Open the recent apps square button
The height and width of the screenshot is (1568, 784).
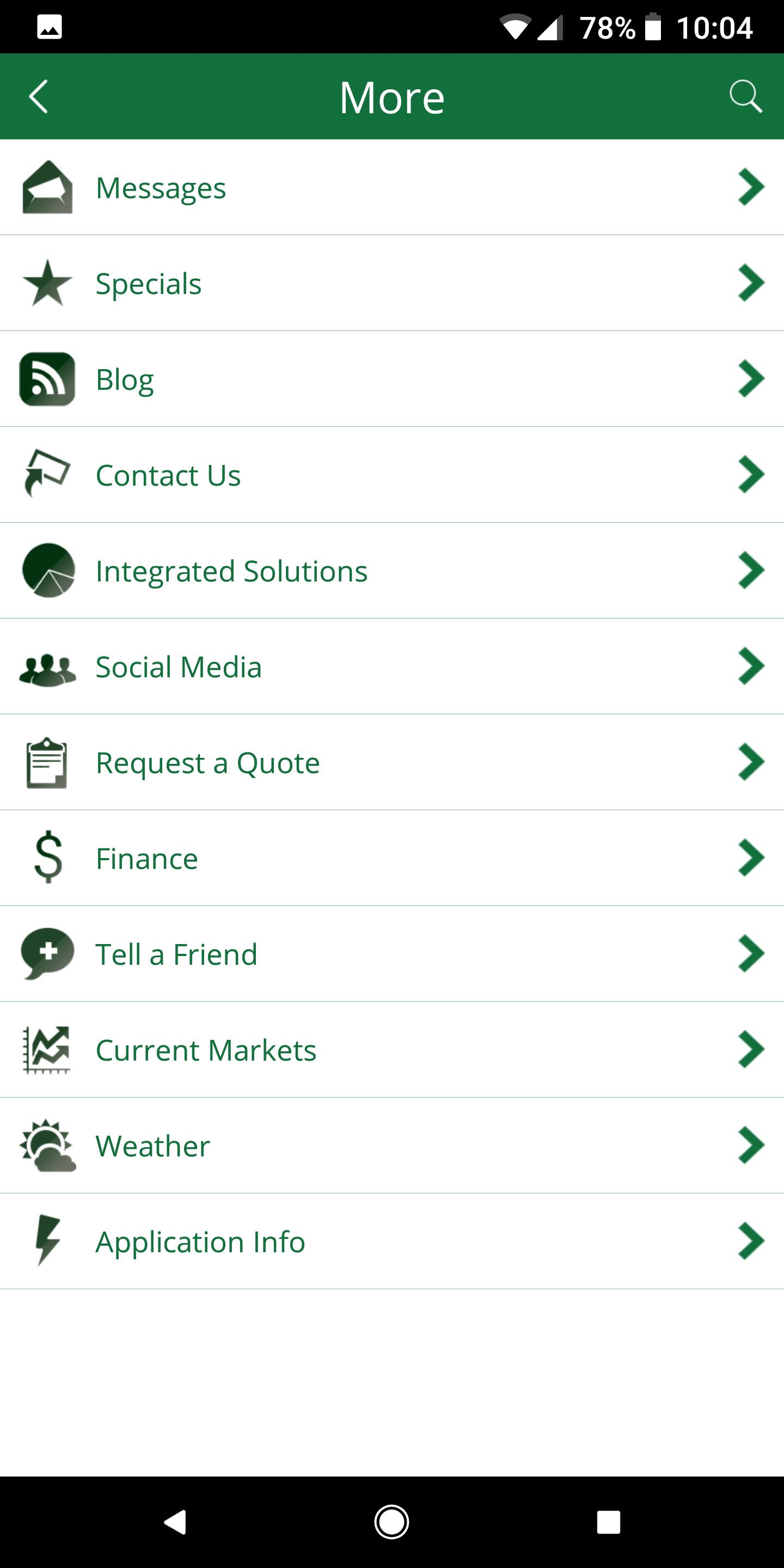click(608, 1522)
